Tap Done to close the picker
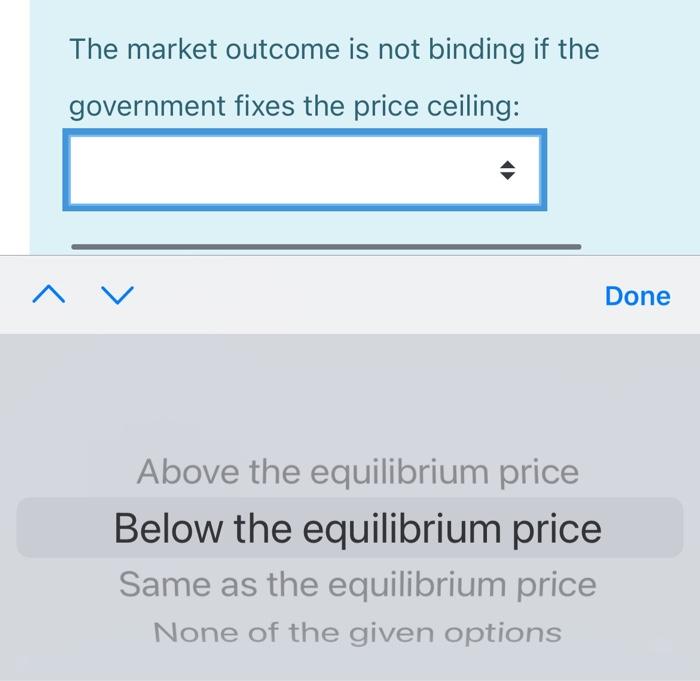Viewport: 700px width, 681px height. click(x=637, y=296)
